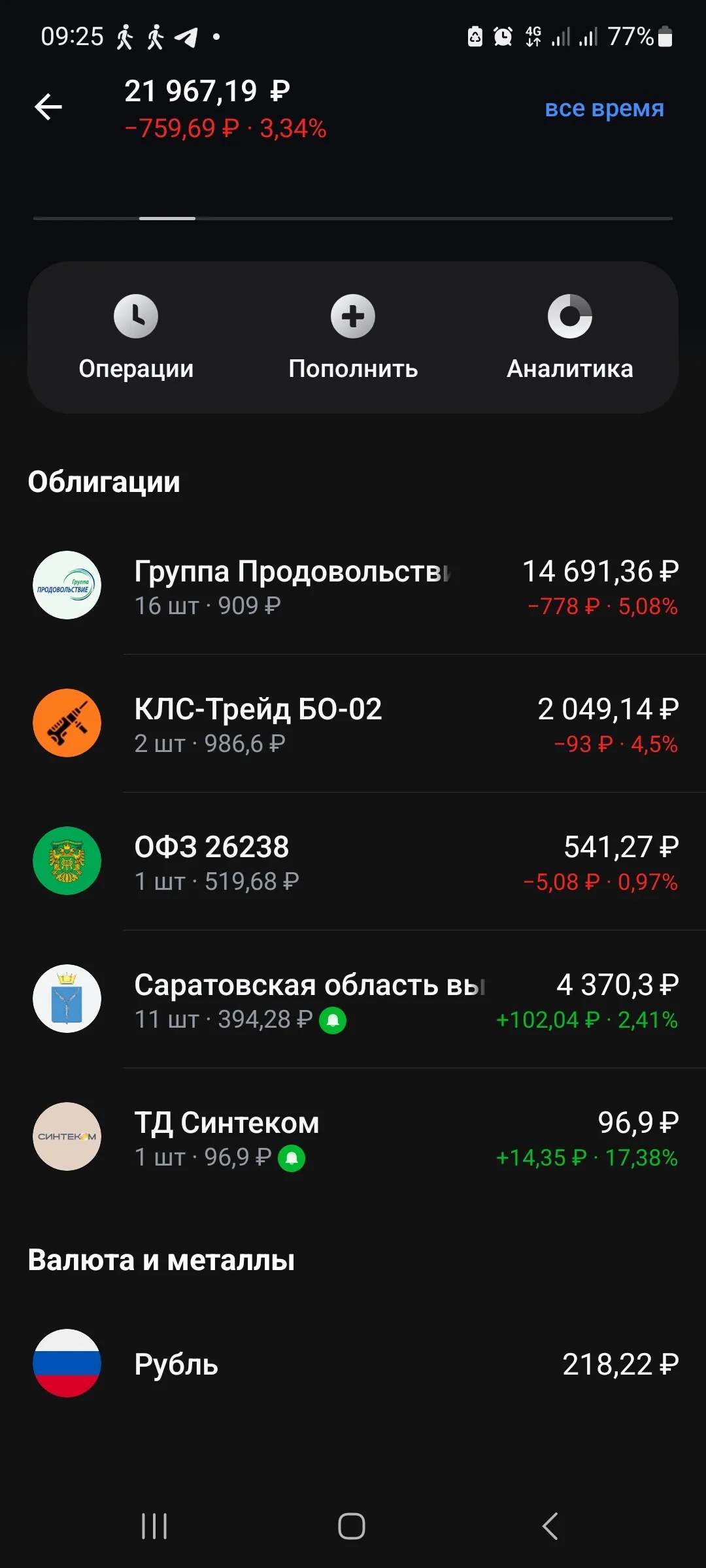View the ТД Синтеком bond details
The image size is (706, 1568).
[353, 1137]
